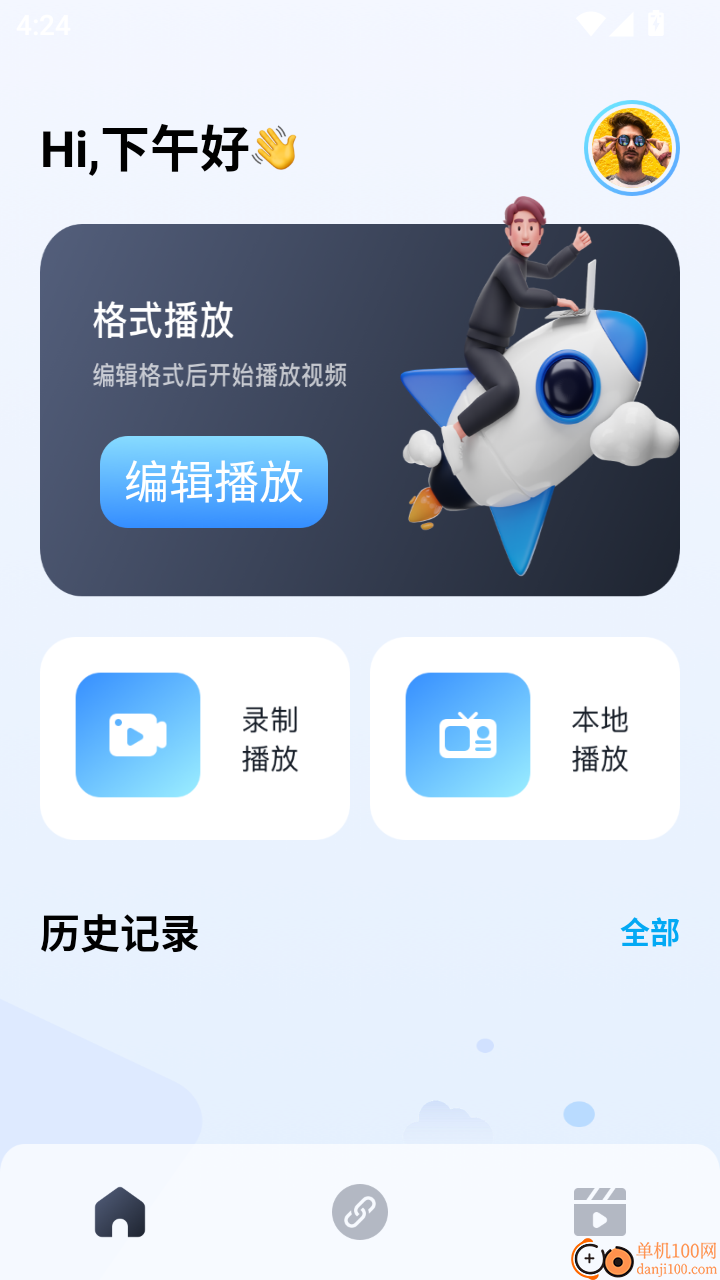Select the 本地播放 card
720x1280 pixels.
coord(525,736)
